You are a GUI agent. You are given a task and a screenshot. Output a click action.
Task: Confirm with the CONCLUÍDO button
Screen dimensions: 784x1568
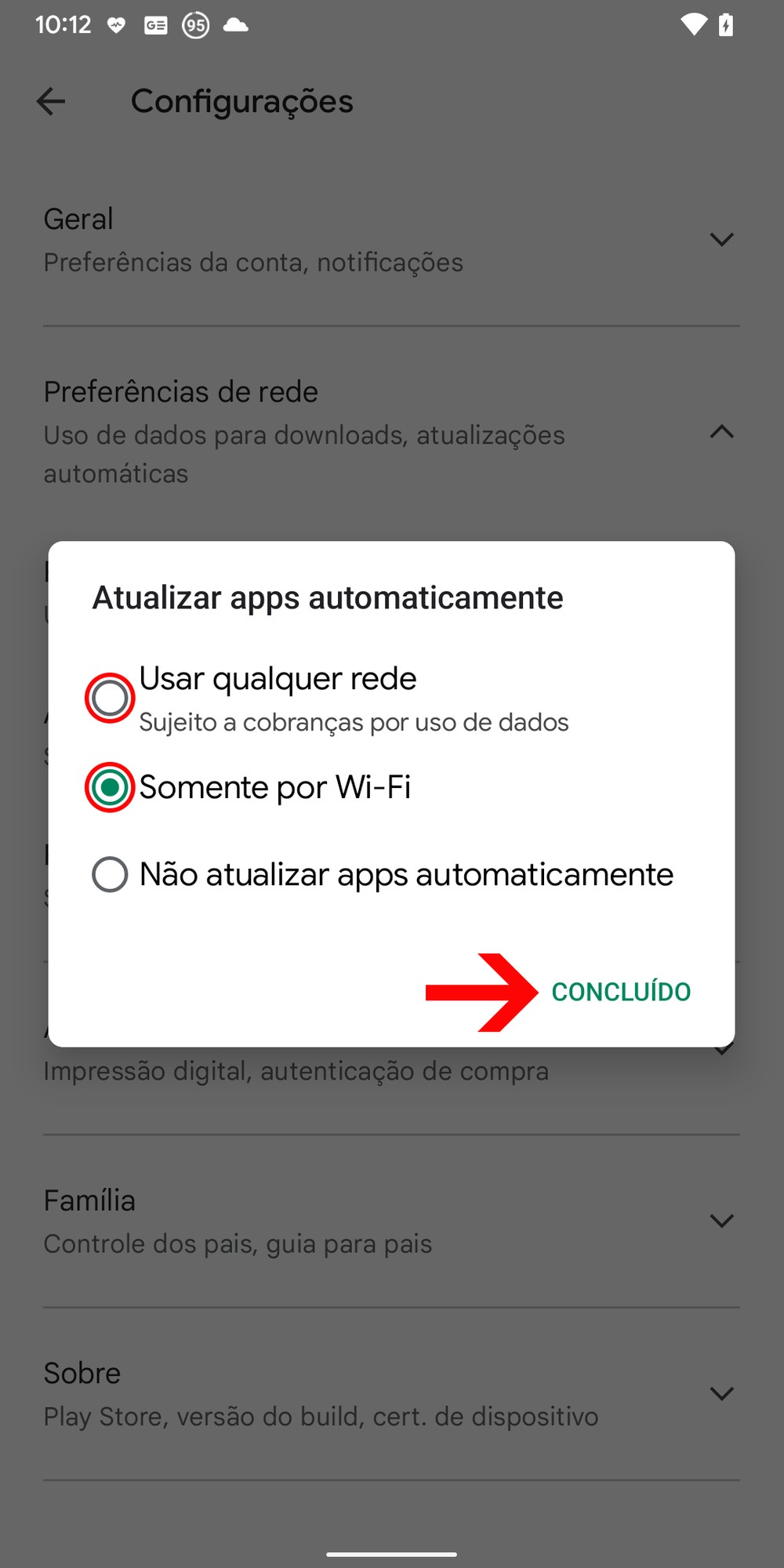point(621,992)
